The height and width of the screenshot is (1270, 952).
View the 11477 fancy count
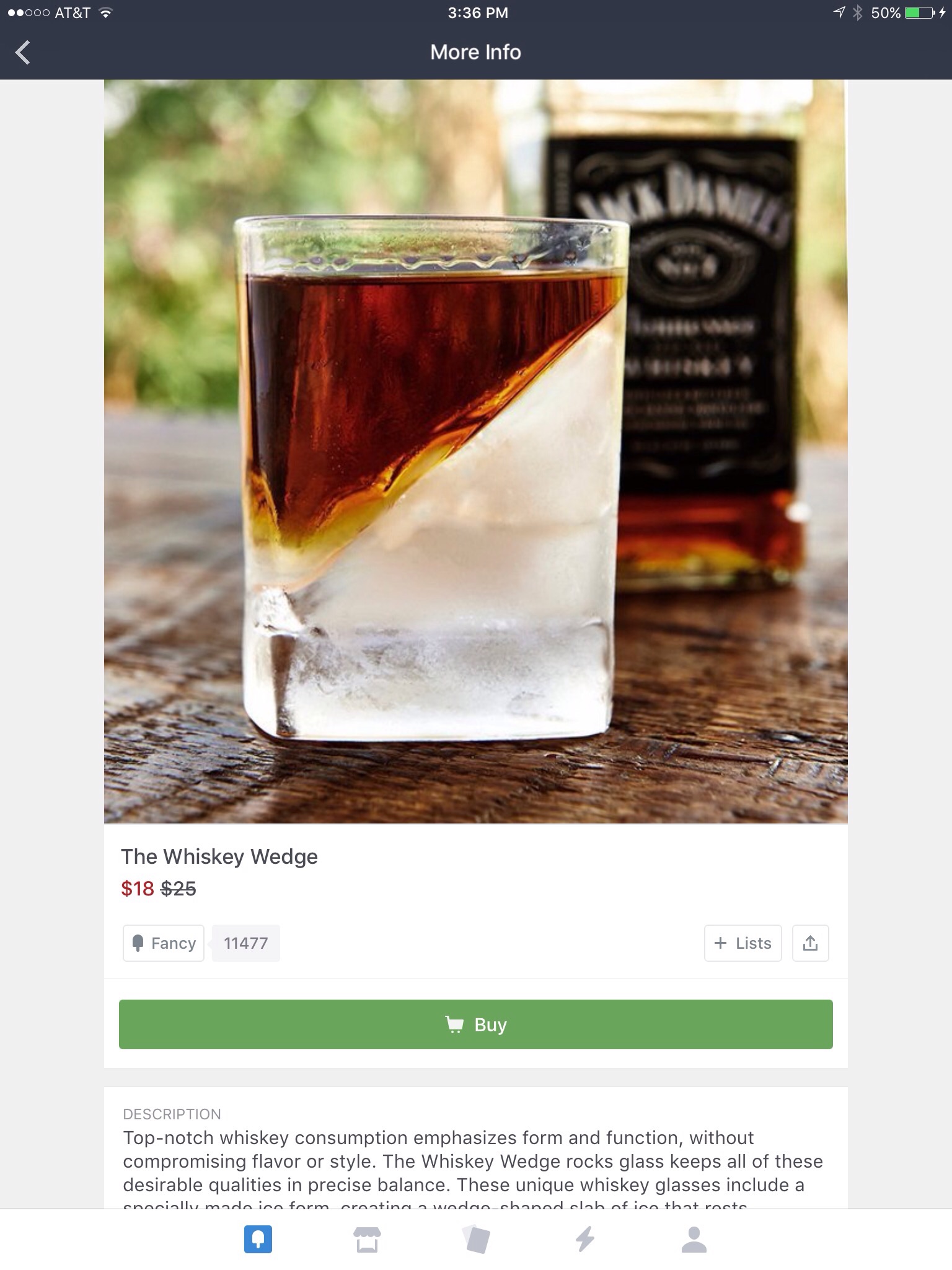(x=245, y=943)
